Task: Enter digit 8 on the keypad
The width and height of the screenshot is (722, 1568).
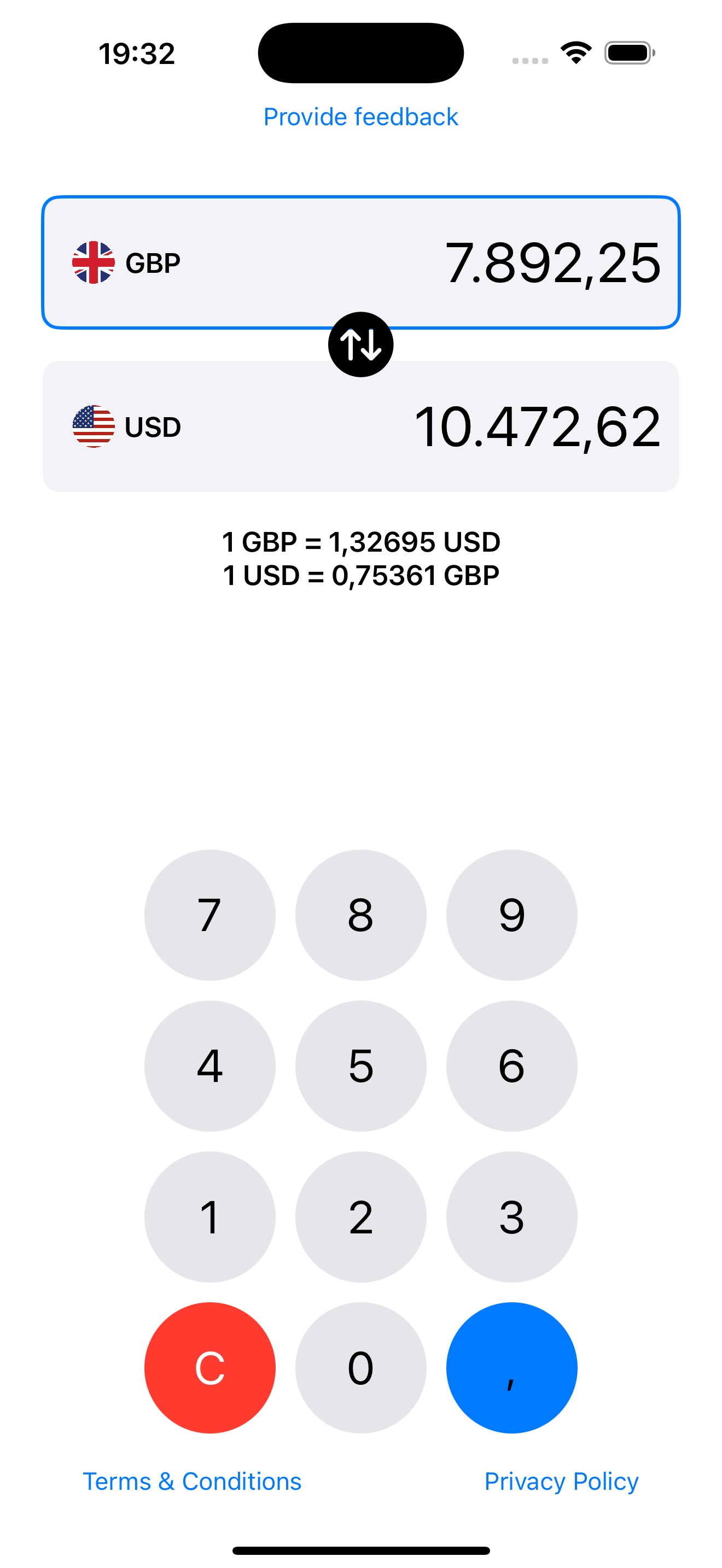Action: pyautogui.click(x=360, y=915)
